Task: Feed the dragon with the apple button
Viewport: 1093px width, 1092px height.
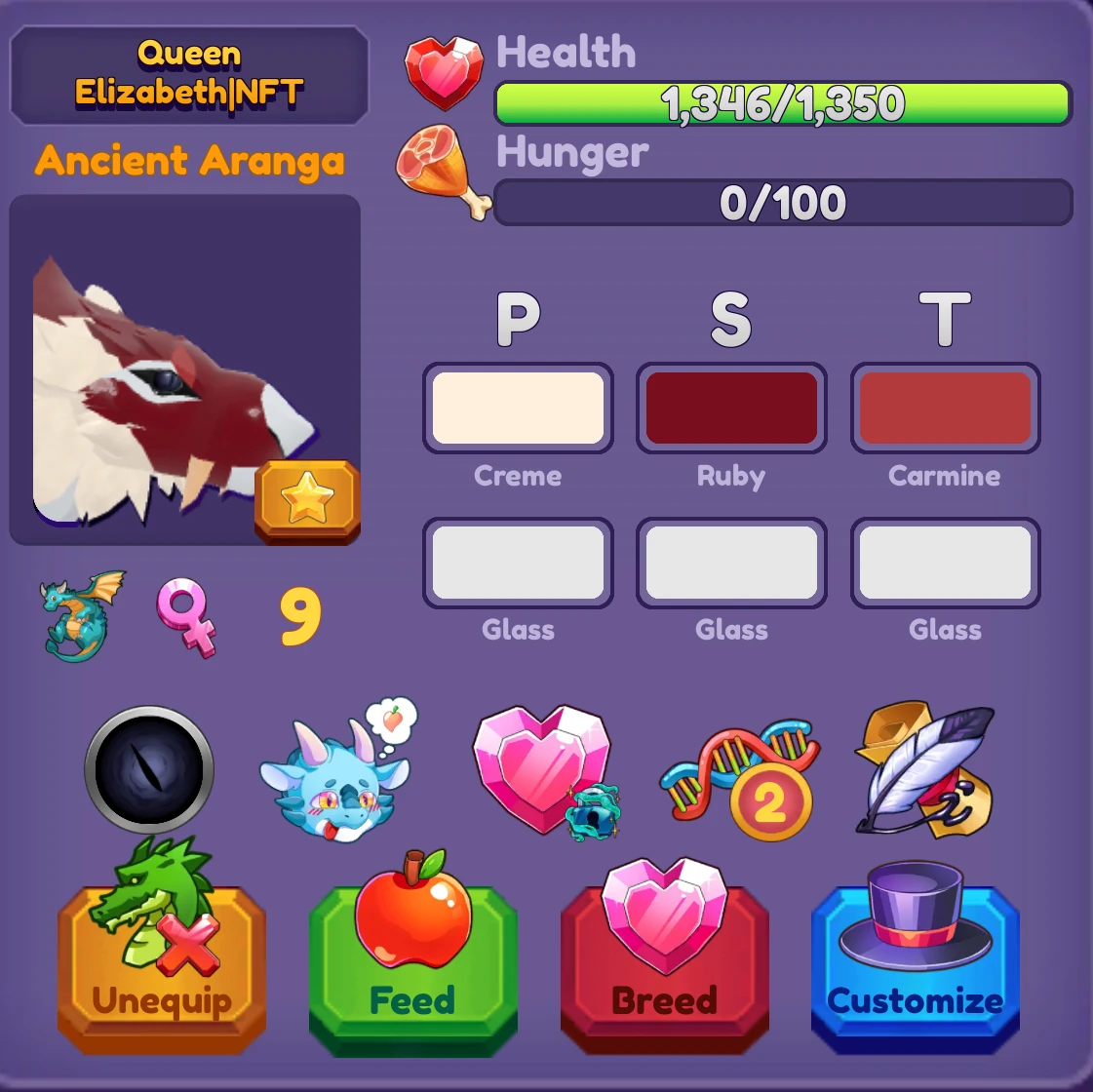Action: click(x=412, y=965)
